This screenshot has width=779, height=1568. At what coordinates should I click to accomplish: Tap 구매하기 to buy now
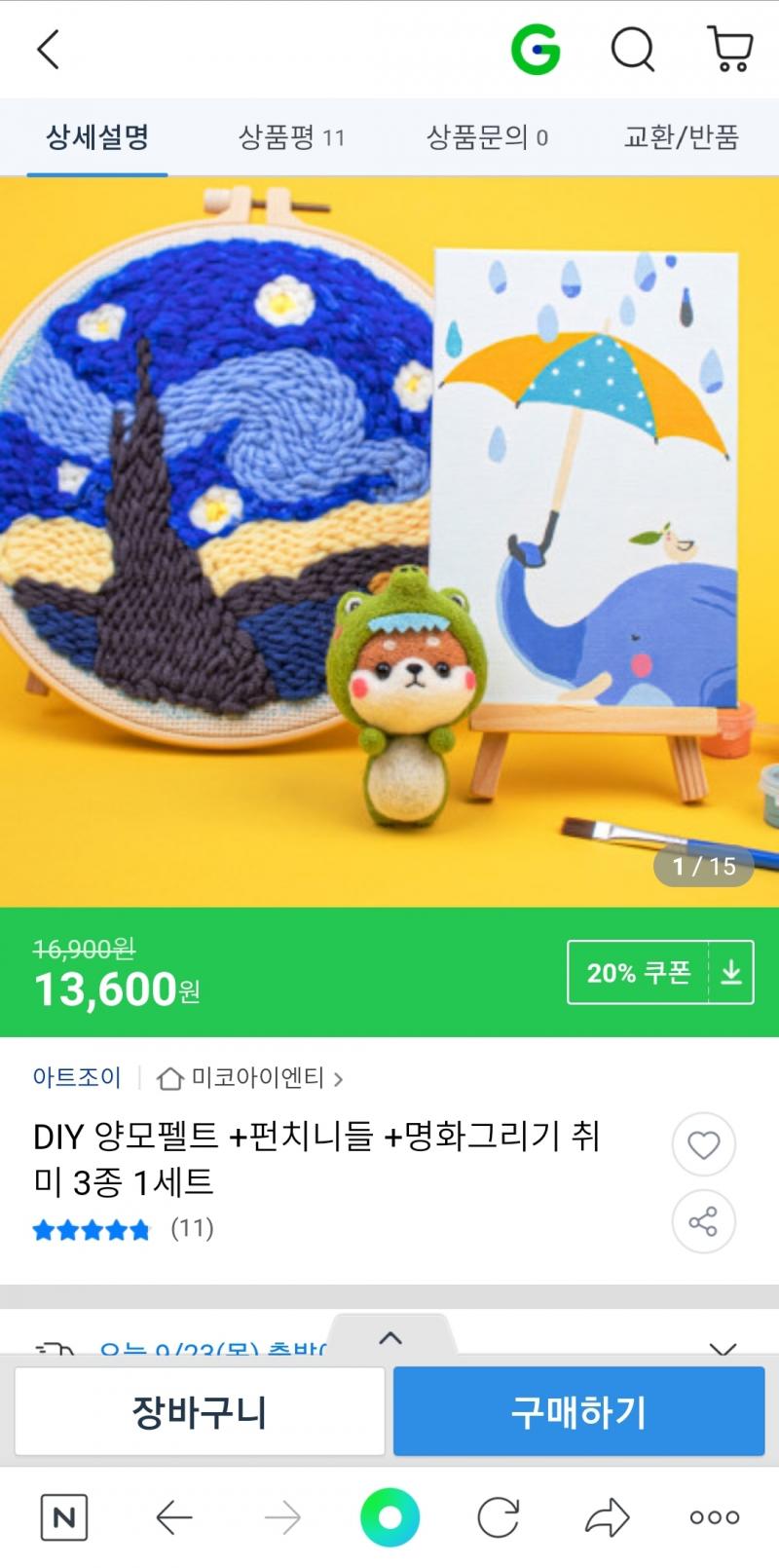coord(578,1411)
